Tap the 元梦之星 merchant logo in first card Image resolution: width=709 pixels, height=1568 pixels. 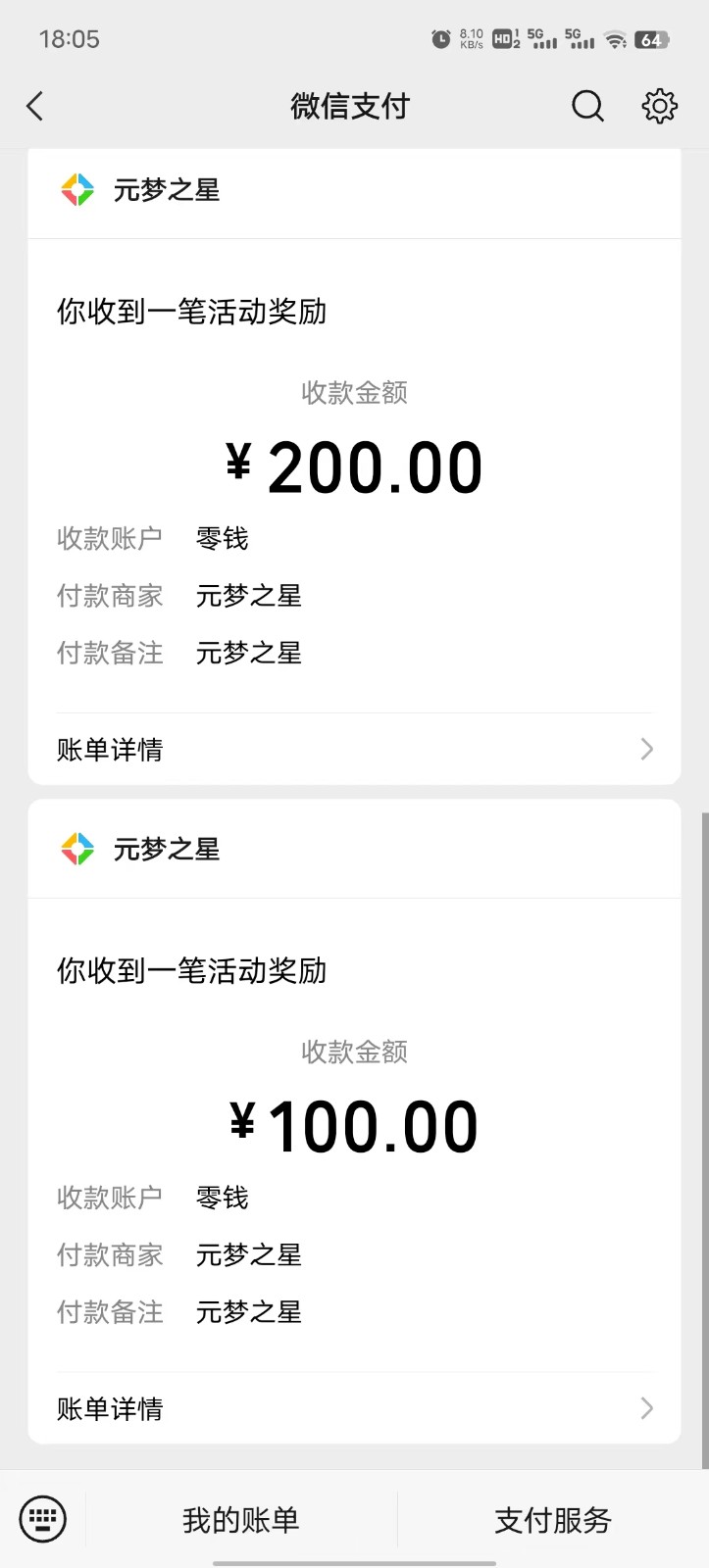click(76, 191)
